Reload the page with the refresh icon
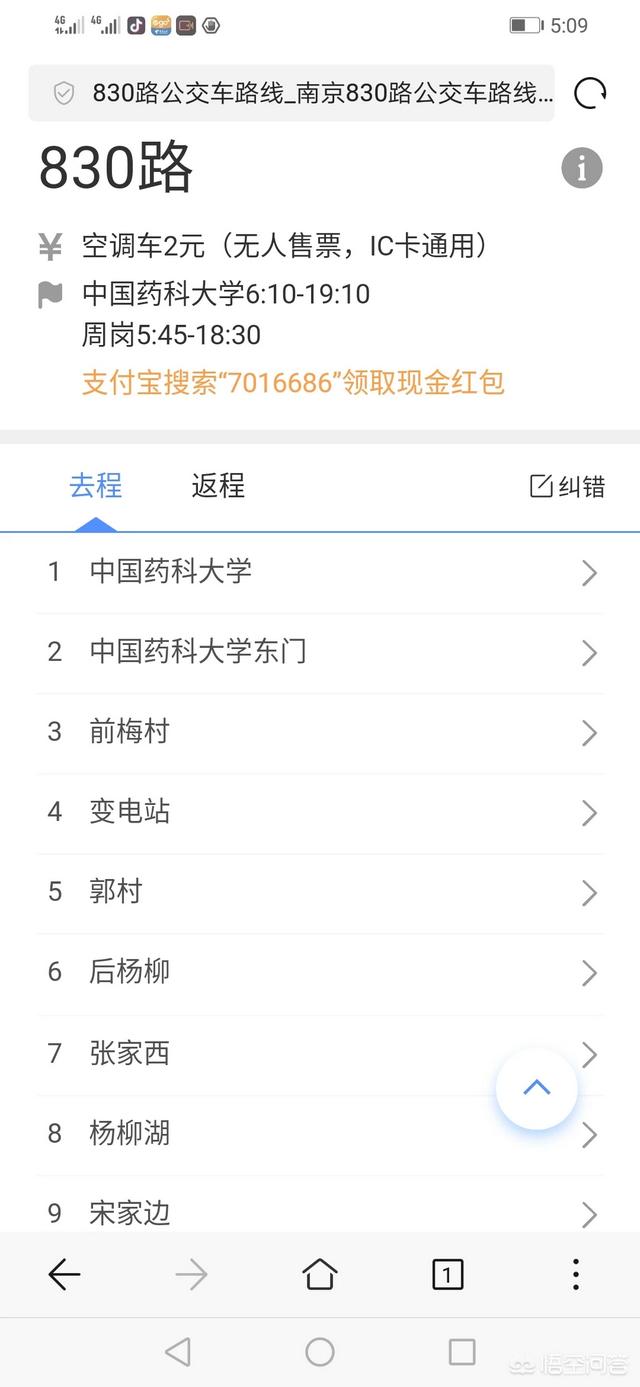Viewport: 640px width, 1387px height. 590,94
